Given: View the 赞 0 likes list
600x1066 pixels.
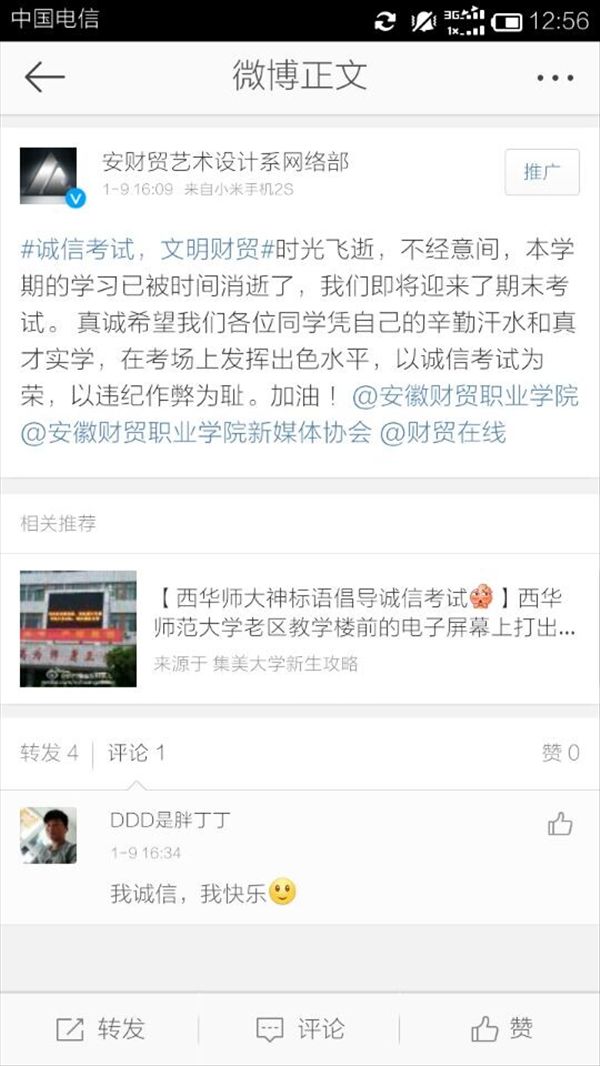Looking at the screenshot, I should 560,753.
